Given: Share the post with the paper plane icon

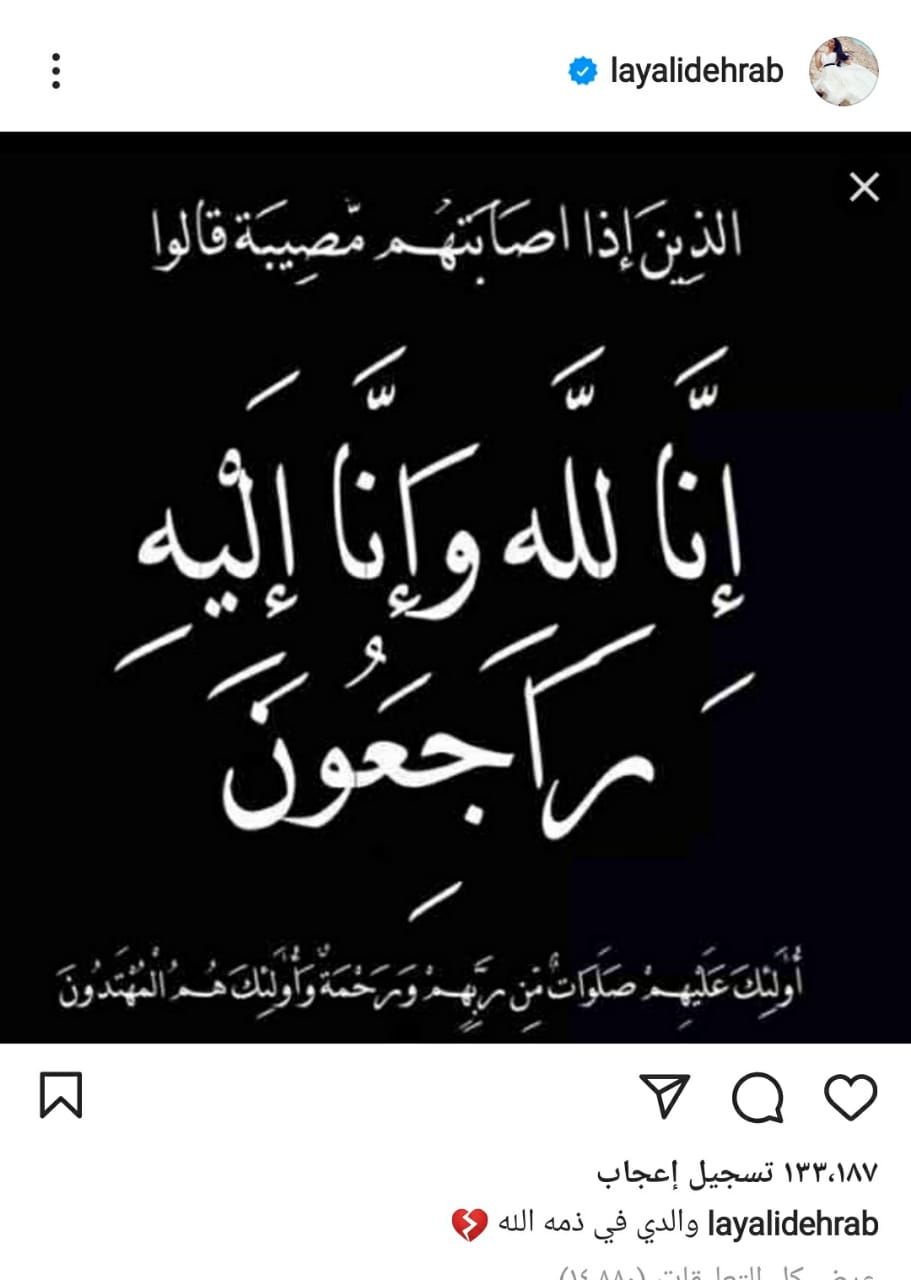Looking at the screenshot, I should (x=664, y=1096).
